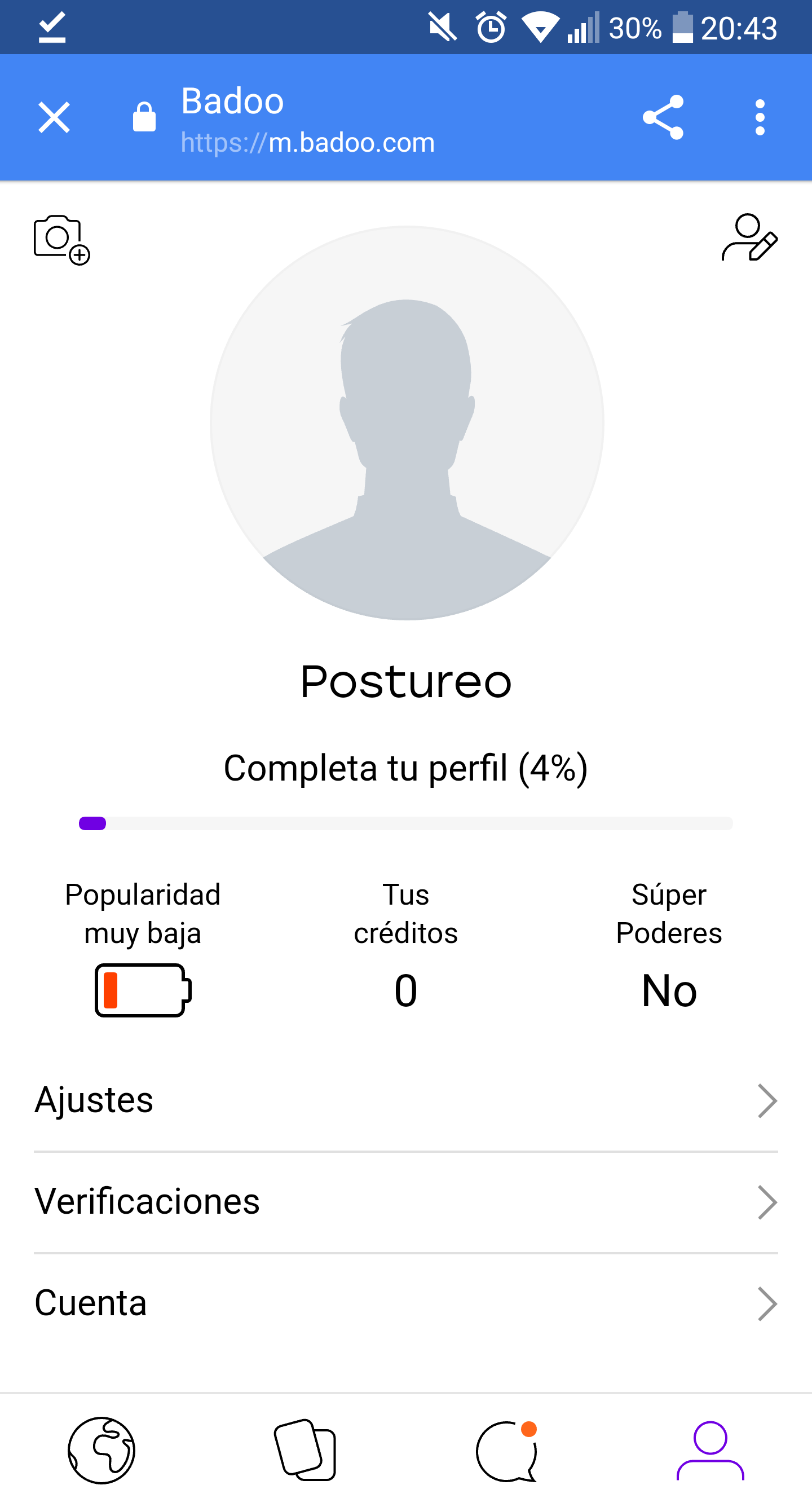Image resolution: width=812 pixels, height=1507 pixels.
Task: Edit profile using the pencil icon
Action: pos(749,238)
